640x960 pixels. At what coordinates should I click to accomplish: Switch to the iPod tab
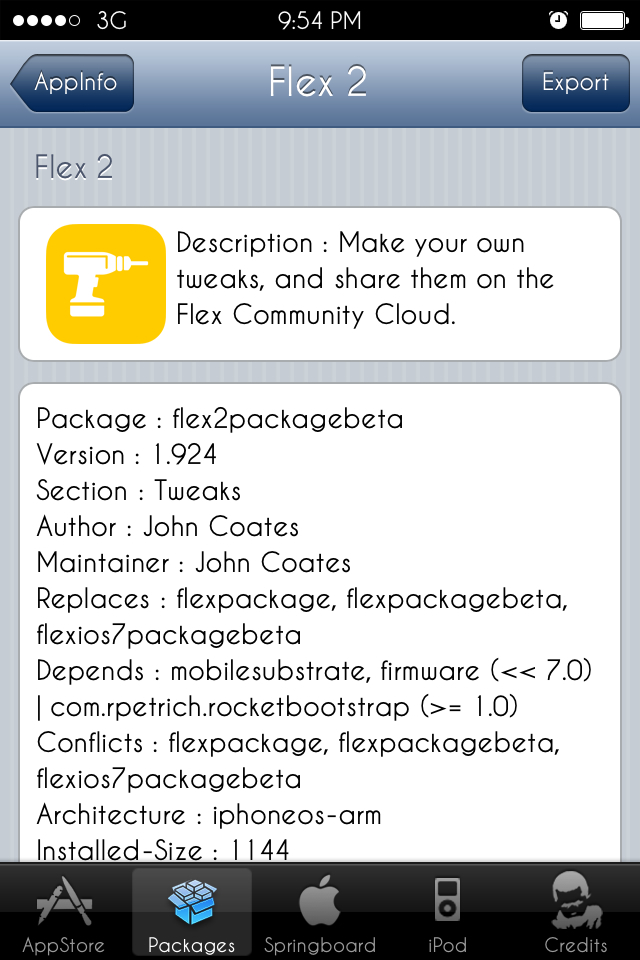pos(448,912)
